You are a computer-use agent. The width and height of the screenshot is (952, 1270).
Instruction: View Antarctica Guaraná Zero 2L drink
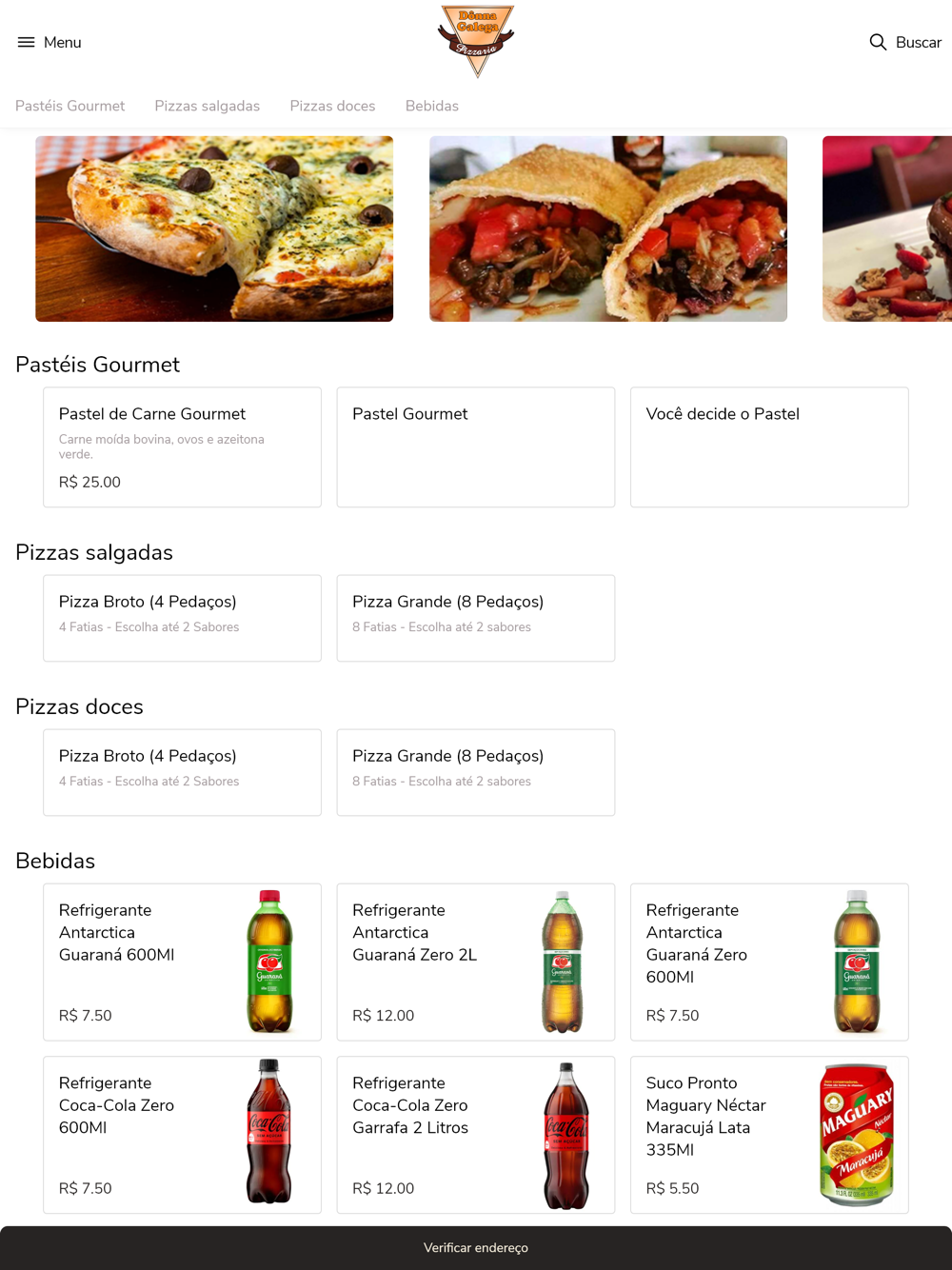pyautogui.click(x=475, y=962)
